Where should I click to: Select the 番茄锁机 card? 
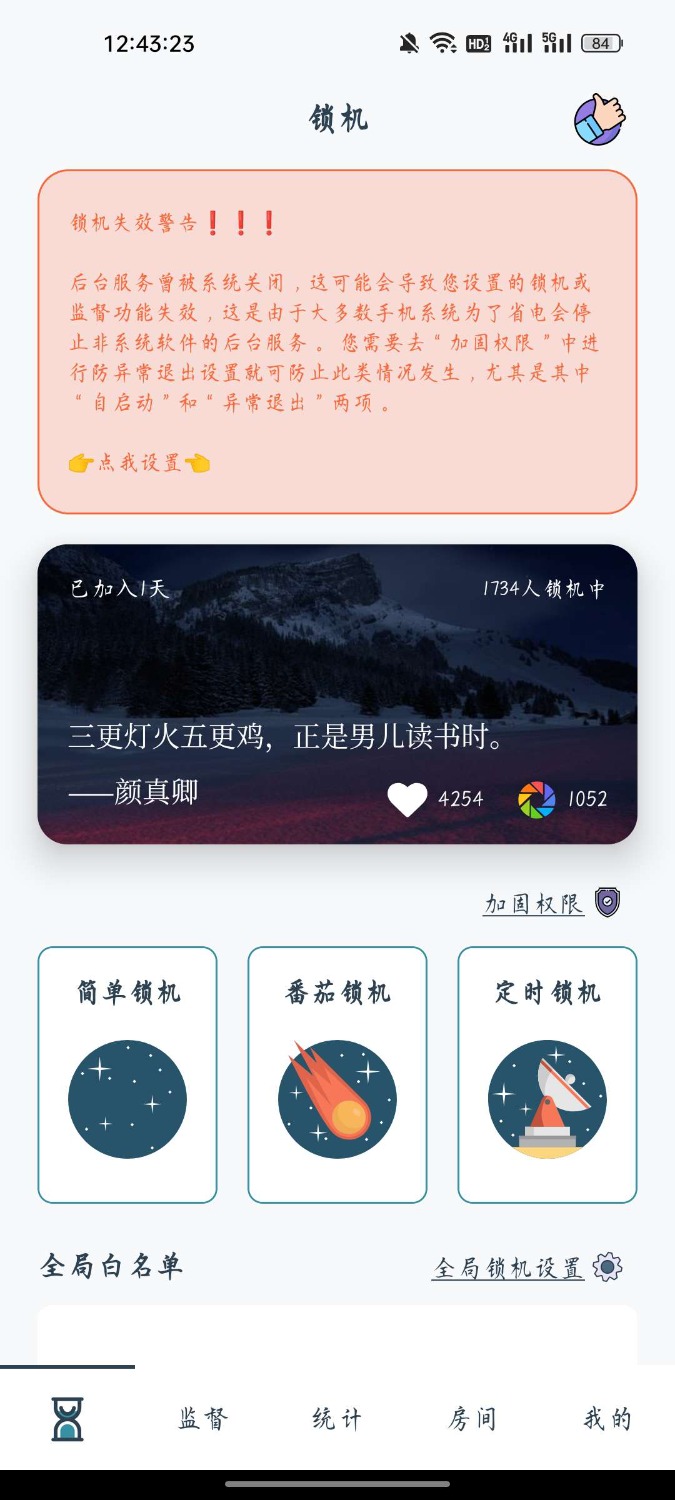(x=337, y=1075)
